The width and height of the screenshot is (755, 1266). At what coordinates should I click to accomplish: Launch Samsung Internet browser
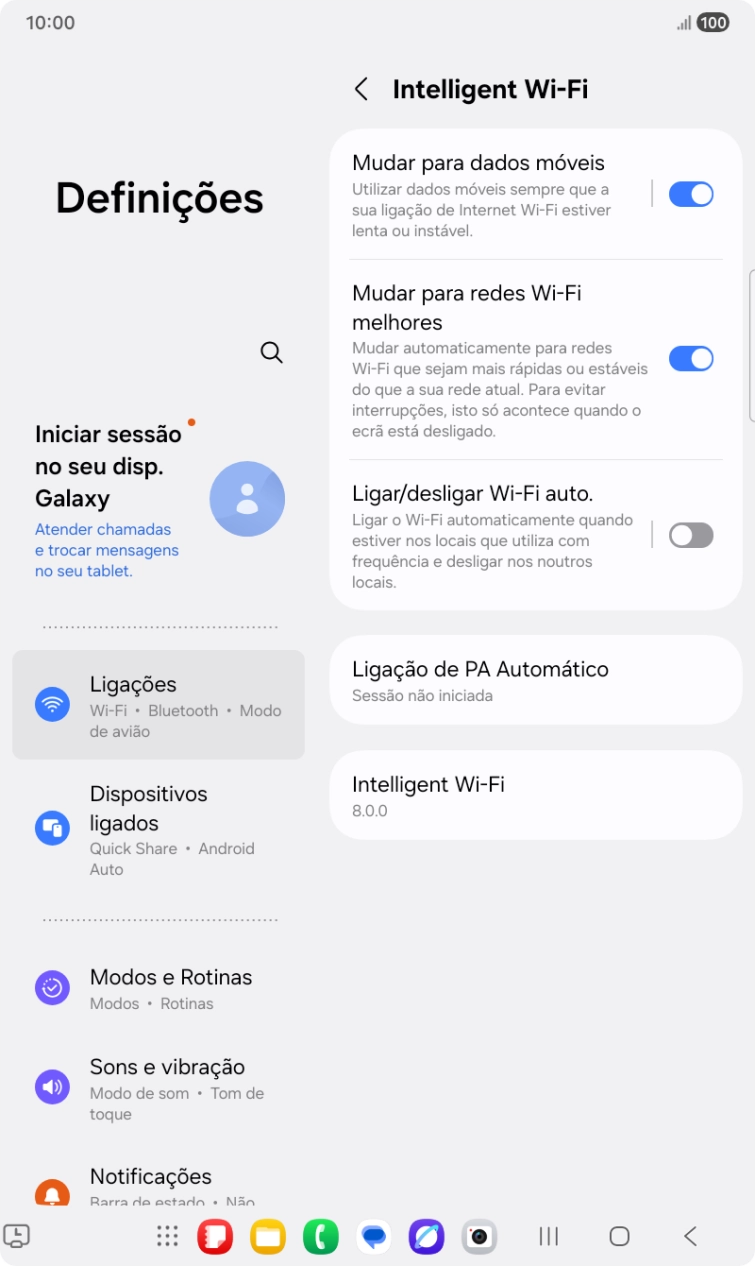pyautogui.click(x=426, y=1237)
